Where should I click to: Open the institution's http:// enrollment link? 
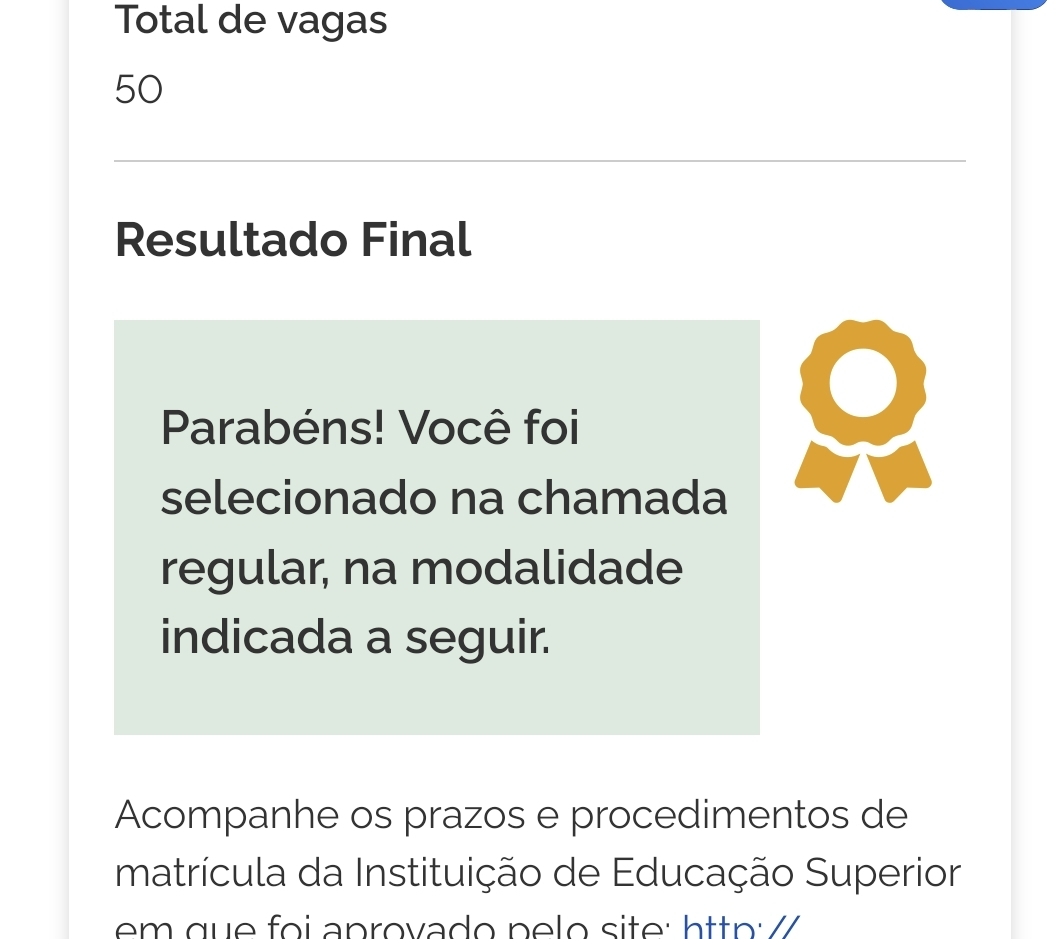(741, 927)
